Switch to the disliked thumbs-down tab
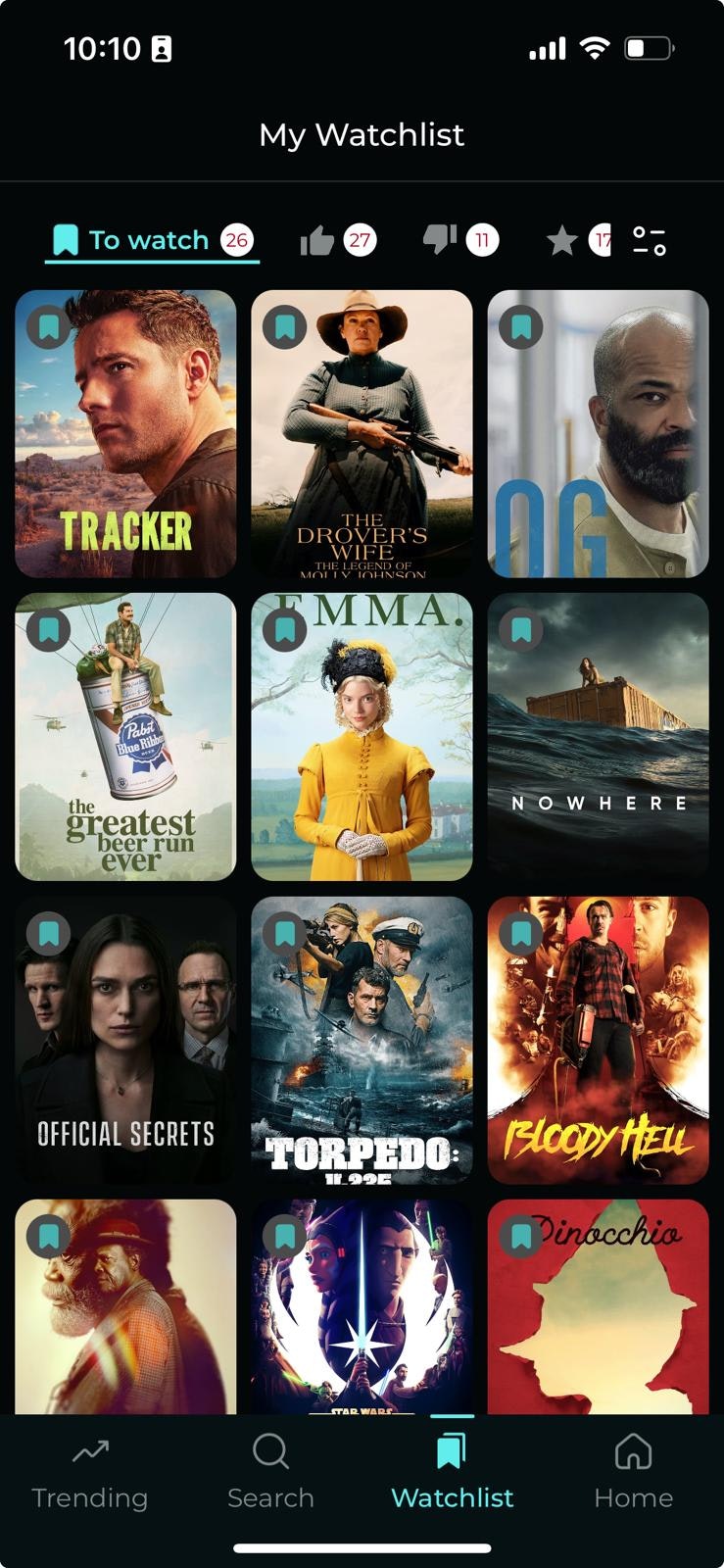Screen dimensions: 724x1568 460,240
